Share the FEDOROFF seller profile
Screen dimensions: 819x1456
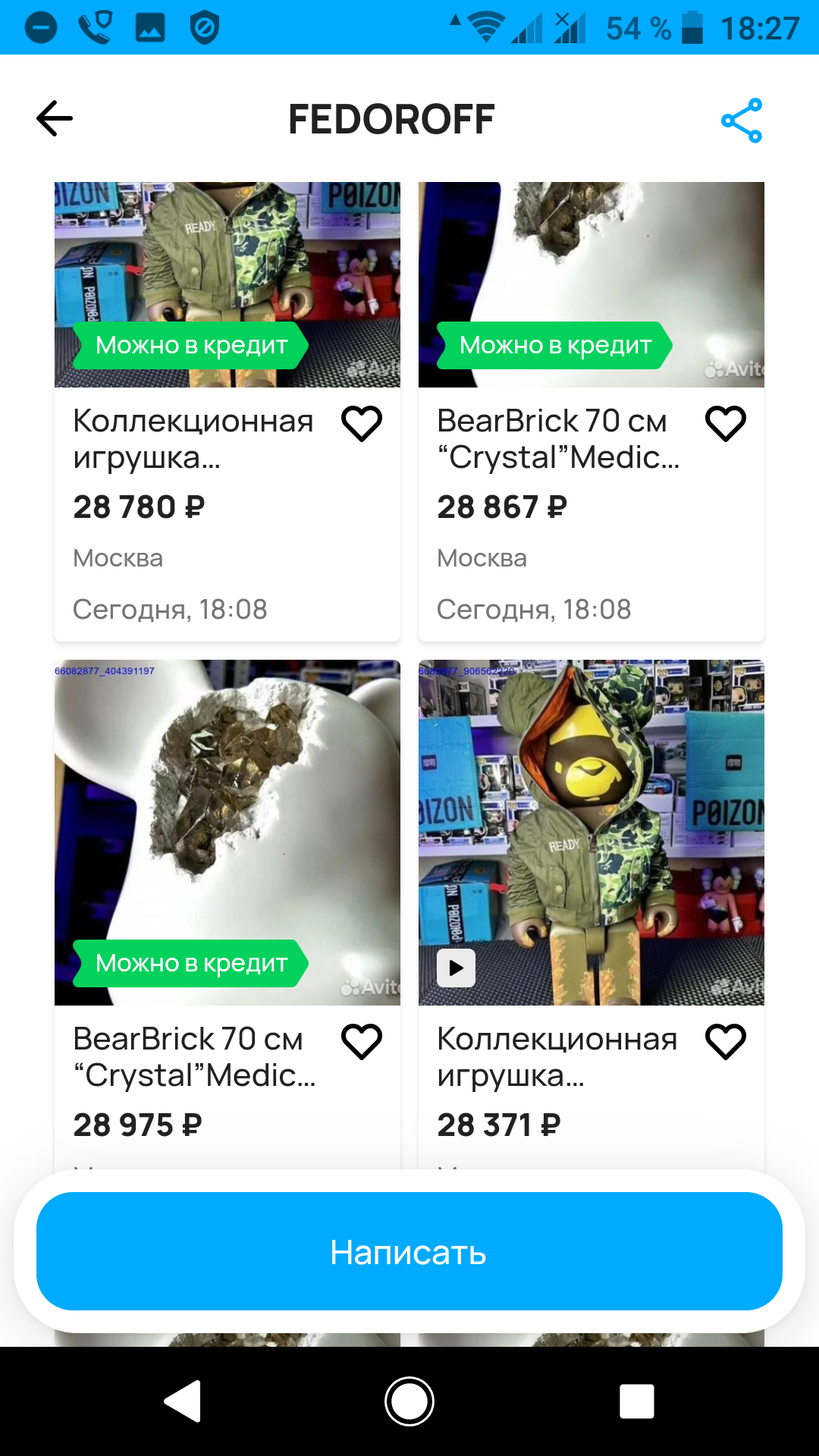742,120
